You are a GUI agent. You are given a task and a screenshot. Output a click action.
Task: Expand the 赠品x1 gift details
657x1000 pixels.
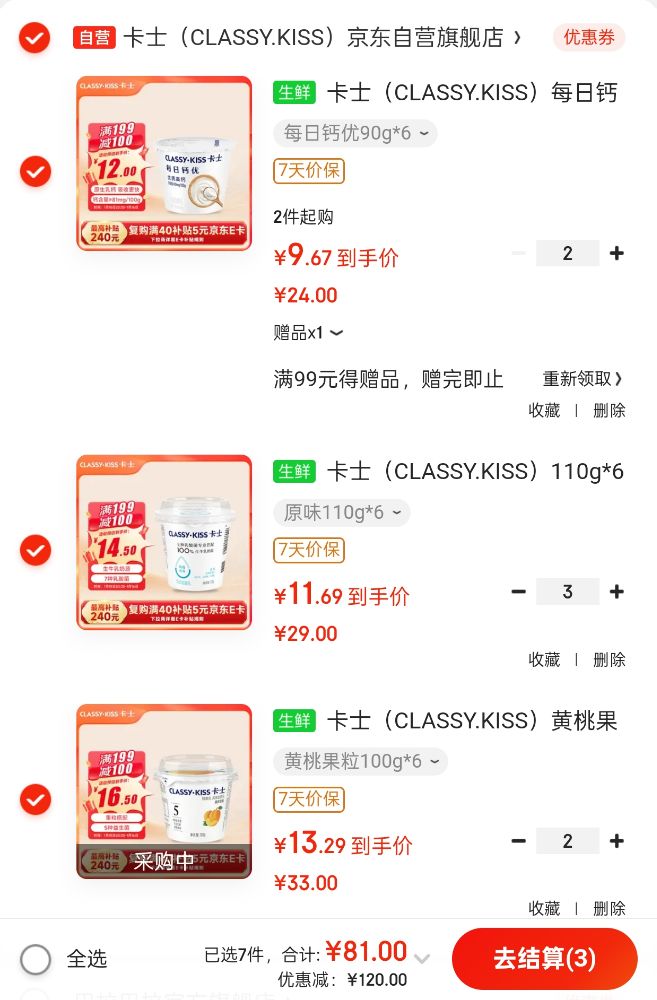tap(309, 332)
